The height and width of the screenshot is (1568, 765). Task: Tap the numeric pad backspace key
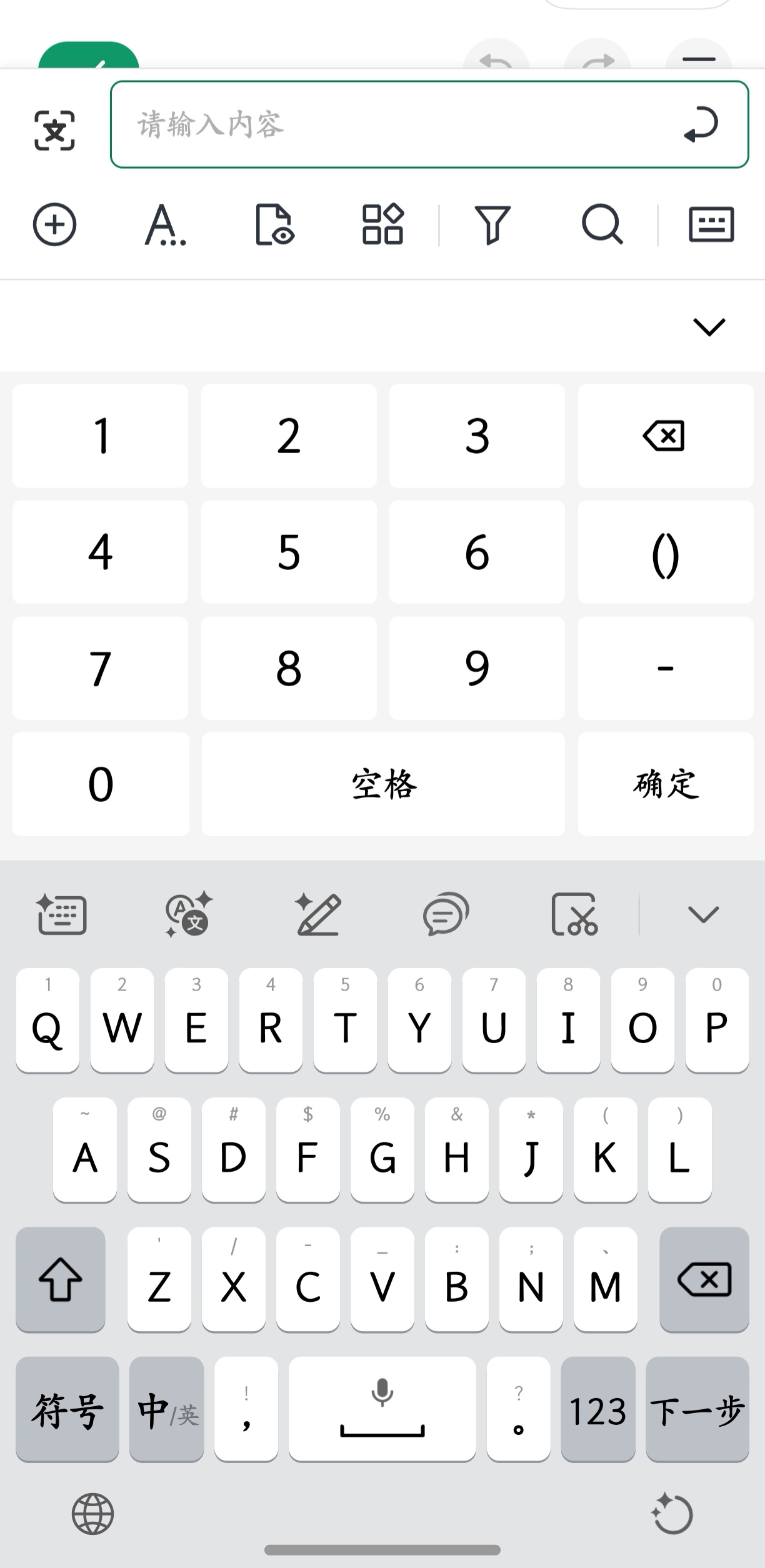[666, 436]
